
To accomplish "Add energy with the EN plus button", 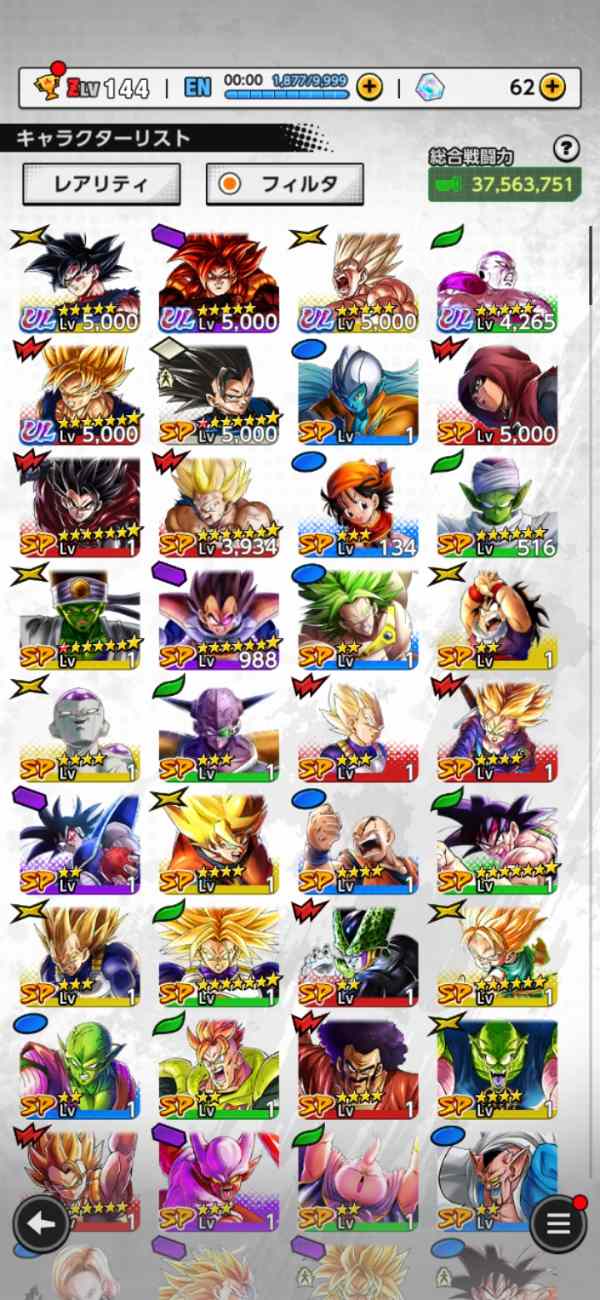I will click(x=369, y=87).
